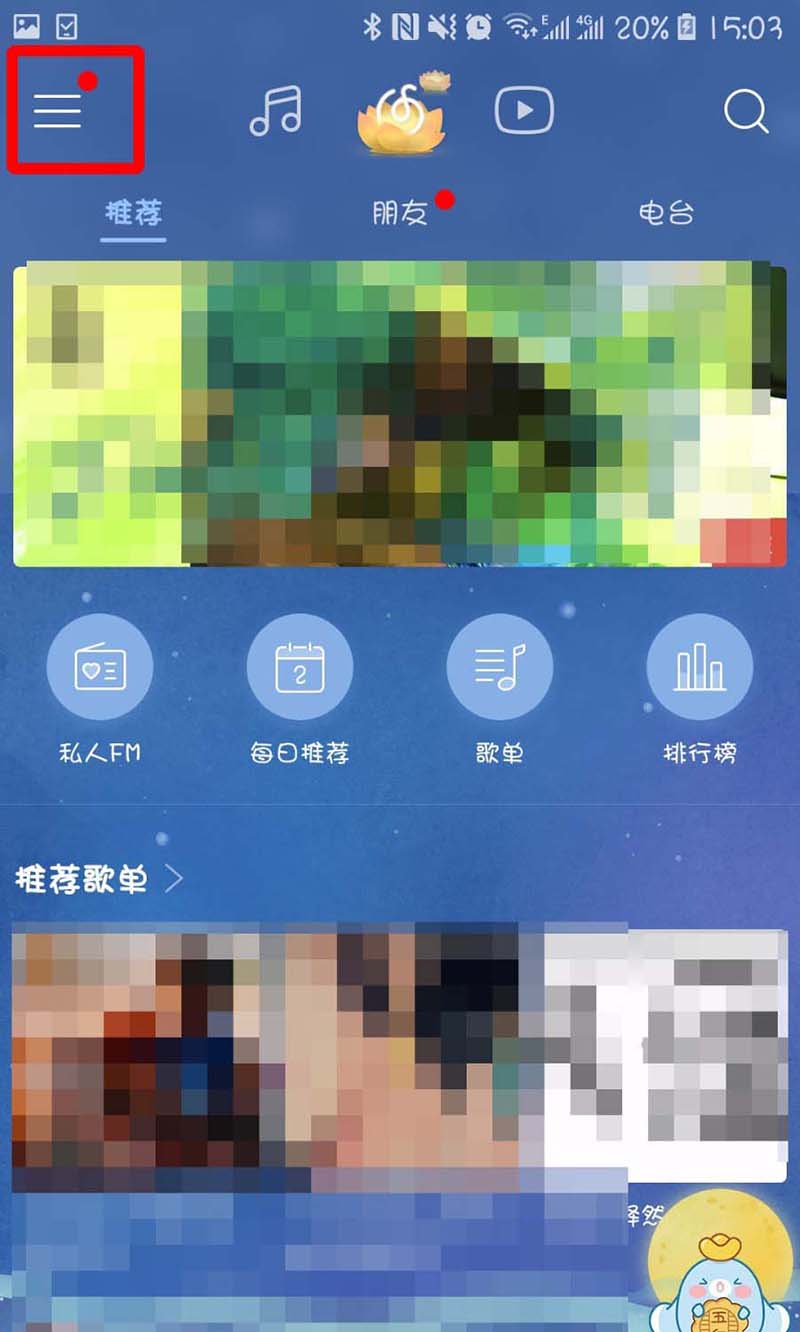Open 每日推荐 daily recommendations
This screenshot has height=1332, width=800.
[300, 667]
